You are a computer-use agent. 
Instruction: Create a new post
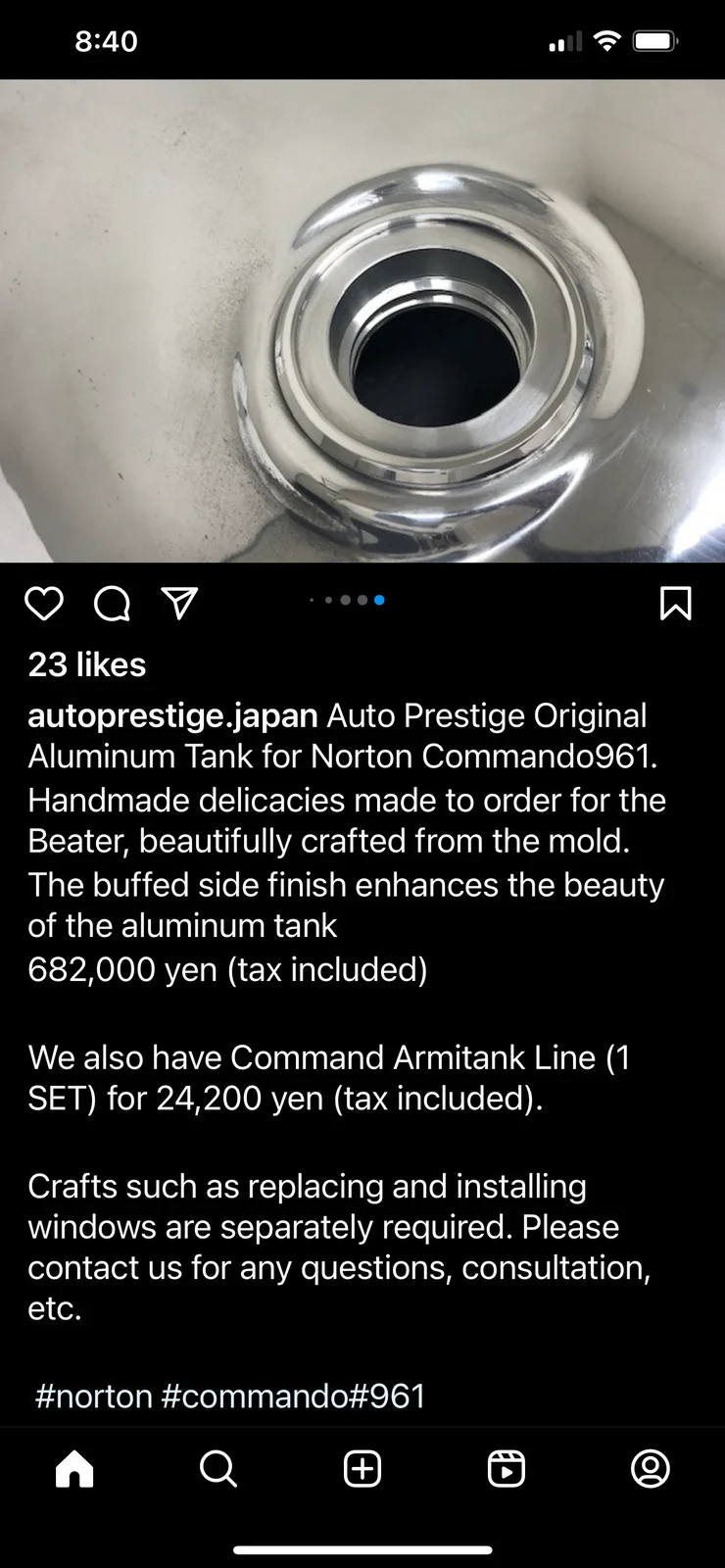coord(362,1469)
